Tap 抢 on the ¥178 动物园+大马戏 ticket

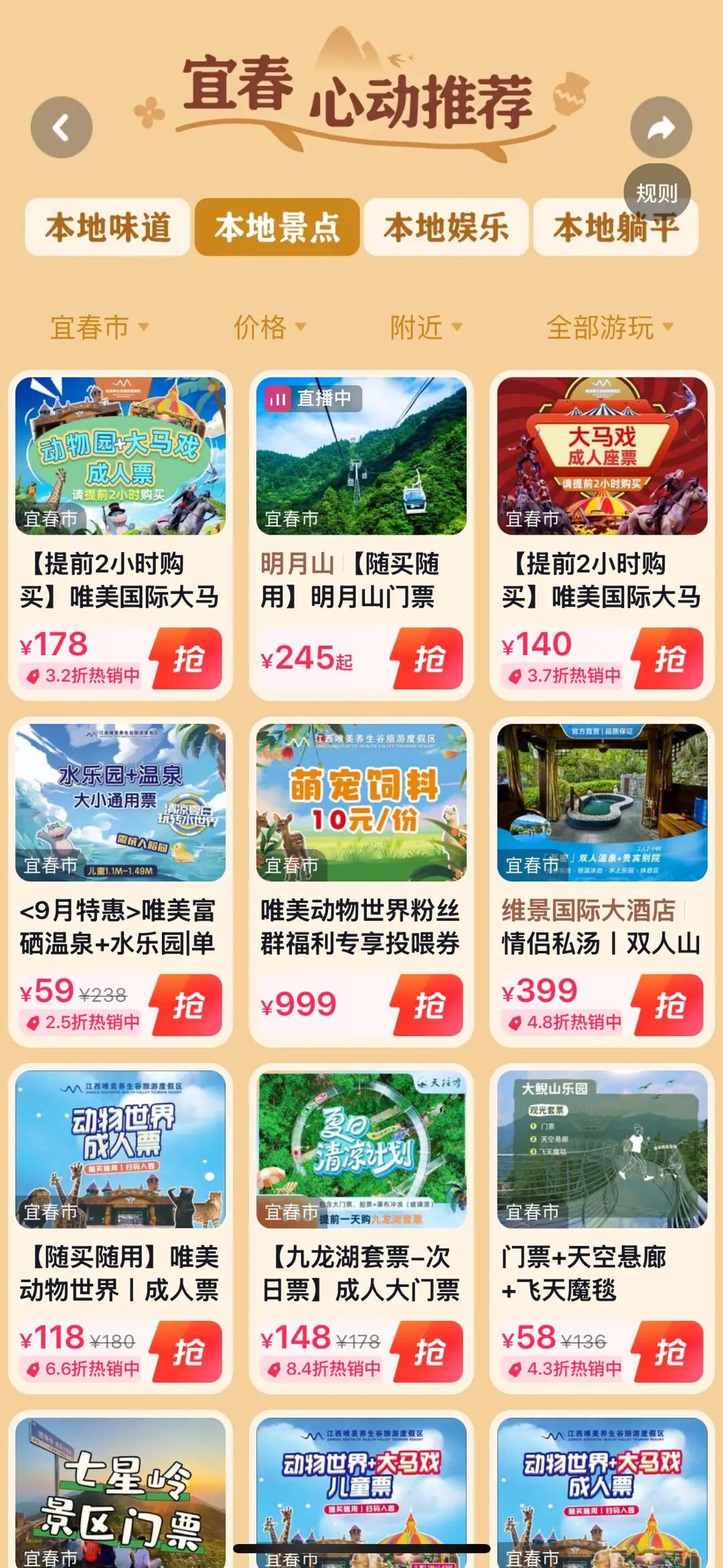[x=187, y=659]
